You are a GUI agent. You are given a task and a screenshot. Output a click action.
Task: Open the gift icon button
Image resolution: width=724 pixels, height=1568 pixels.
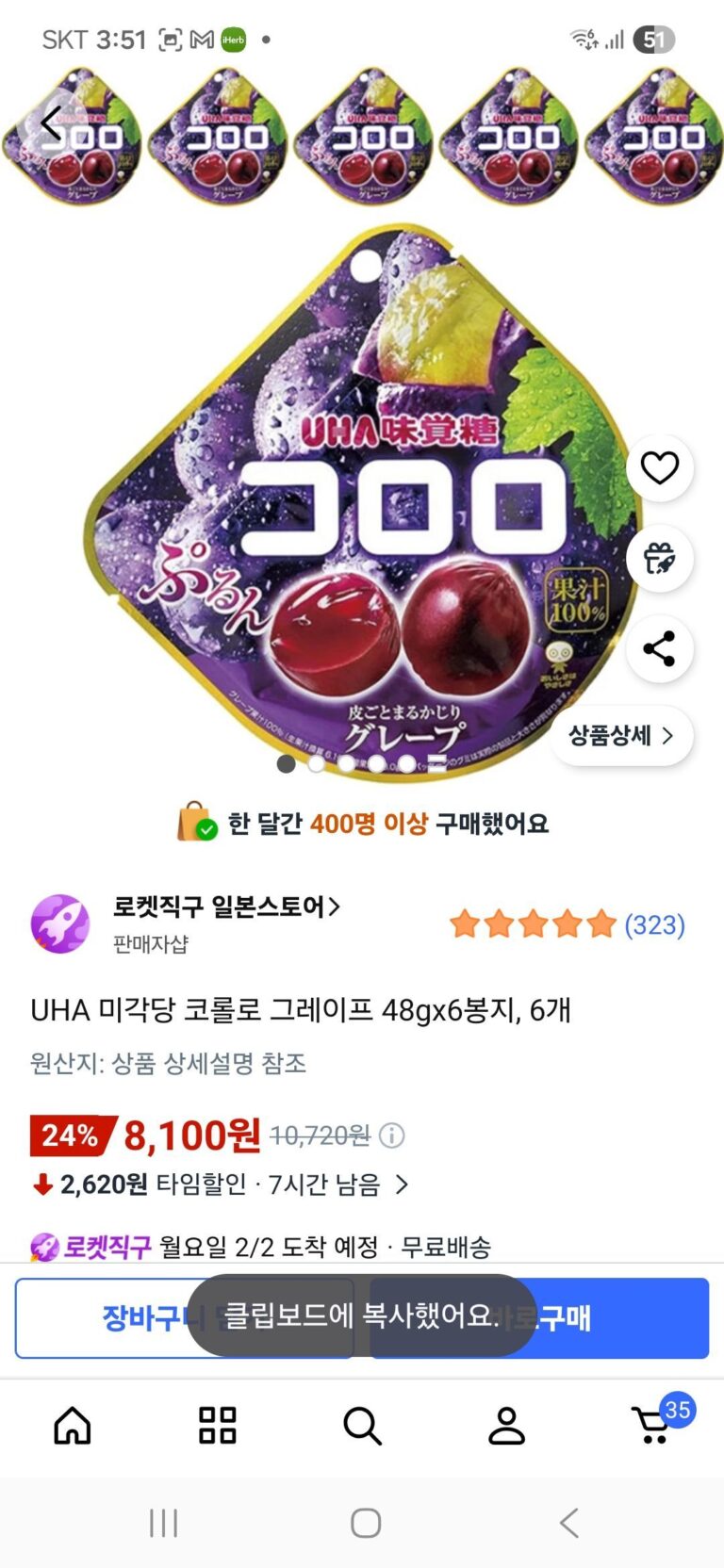659,558
